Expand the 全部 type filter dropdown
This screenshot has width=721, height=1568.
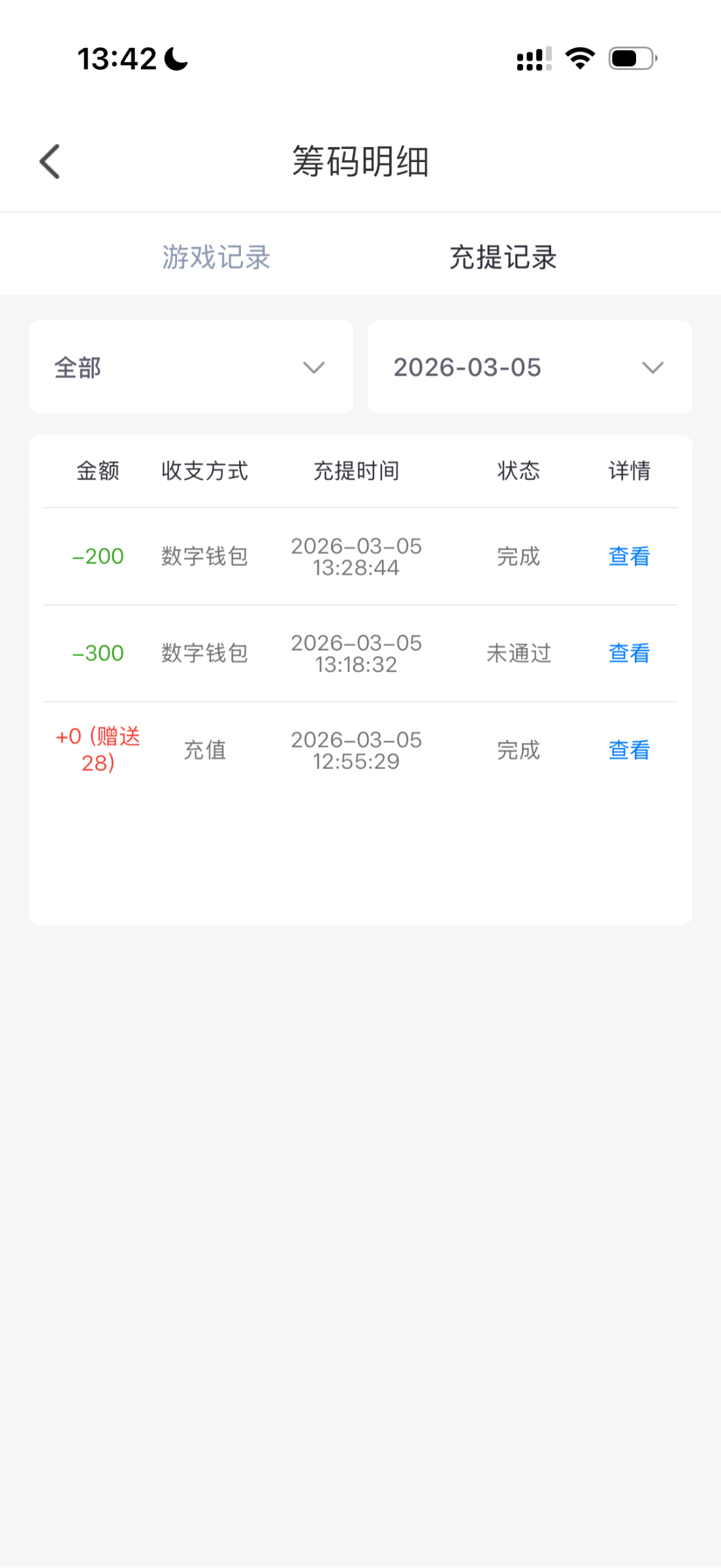(191, 367)
